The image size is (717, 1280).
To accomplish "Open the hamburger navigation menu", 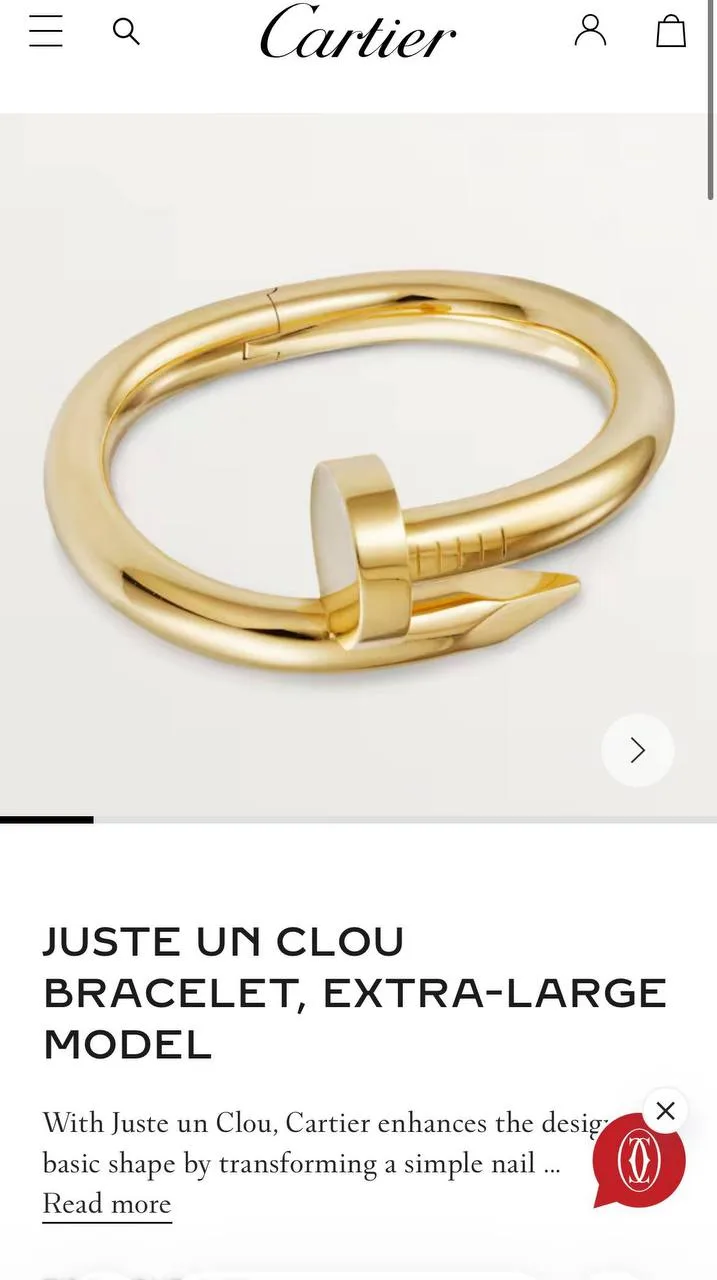I will point(46,31).
